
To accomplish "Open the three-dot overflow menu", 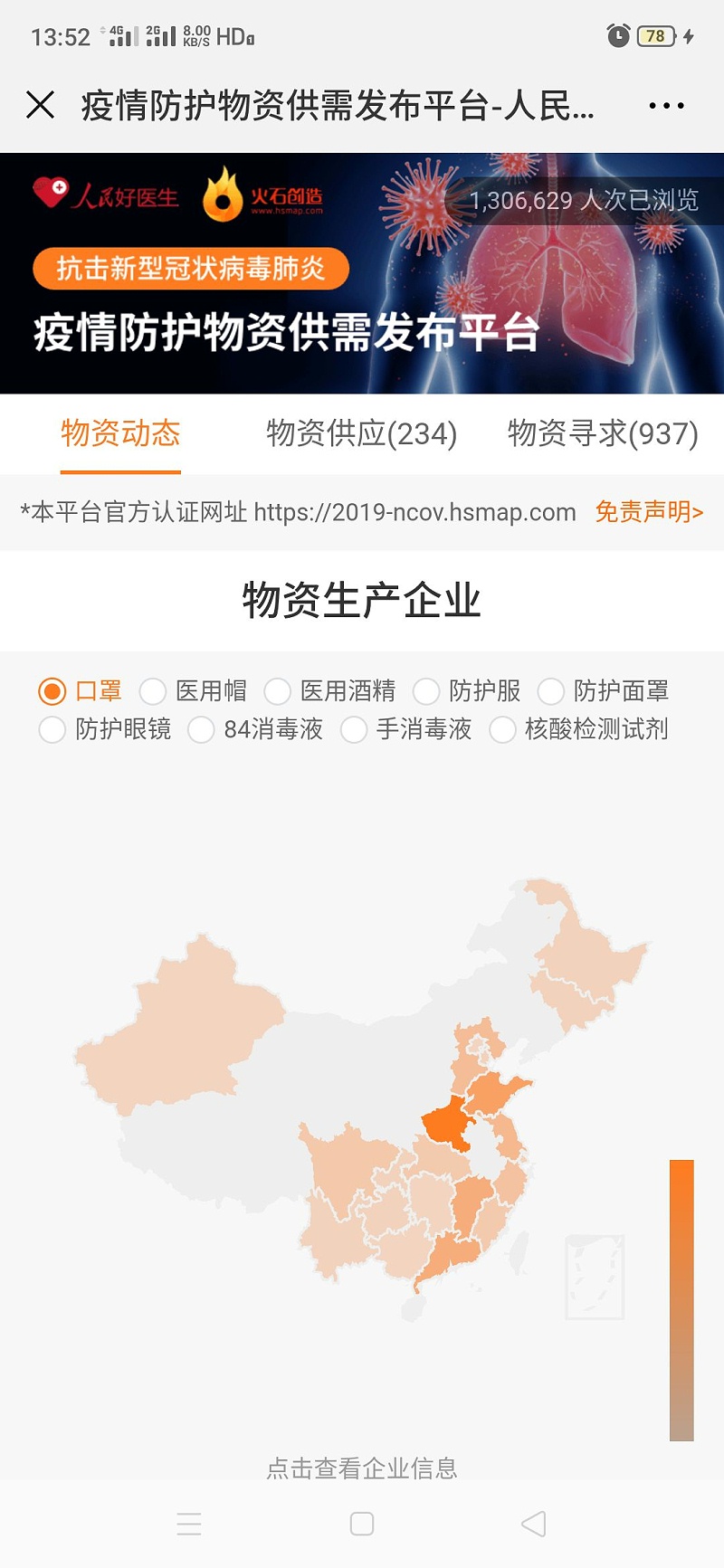I will (666, 106).
